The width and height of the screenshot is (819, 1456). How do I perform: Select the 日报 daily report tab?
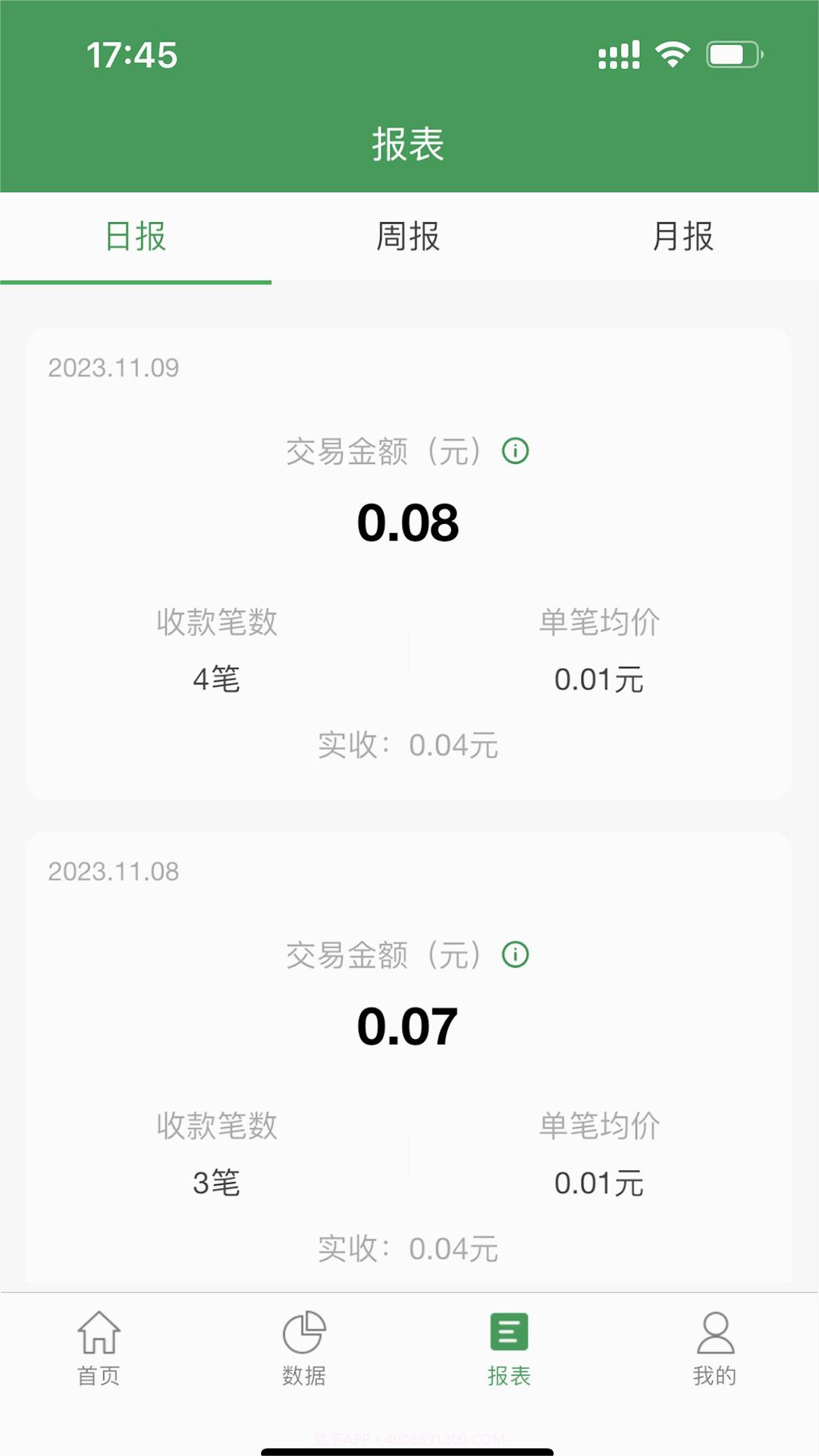135,237
